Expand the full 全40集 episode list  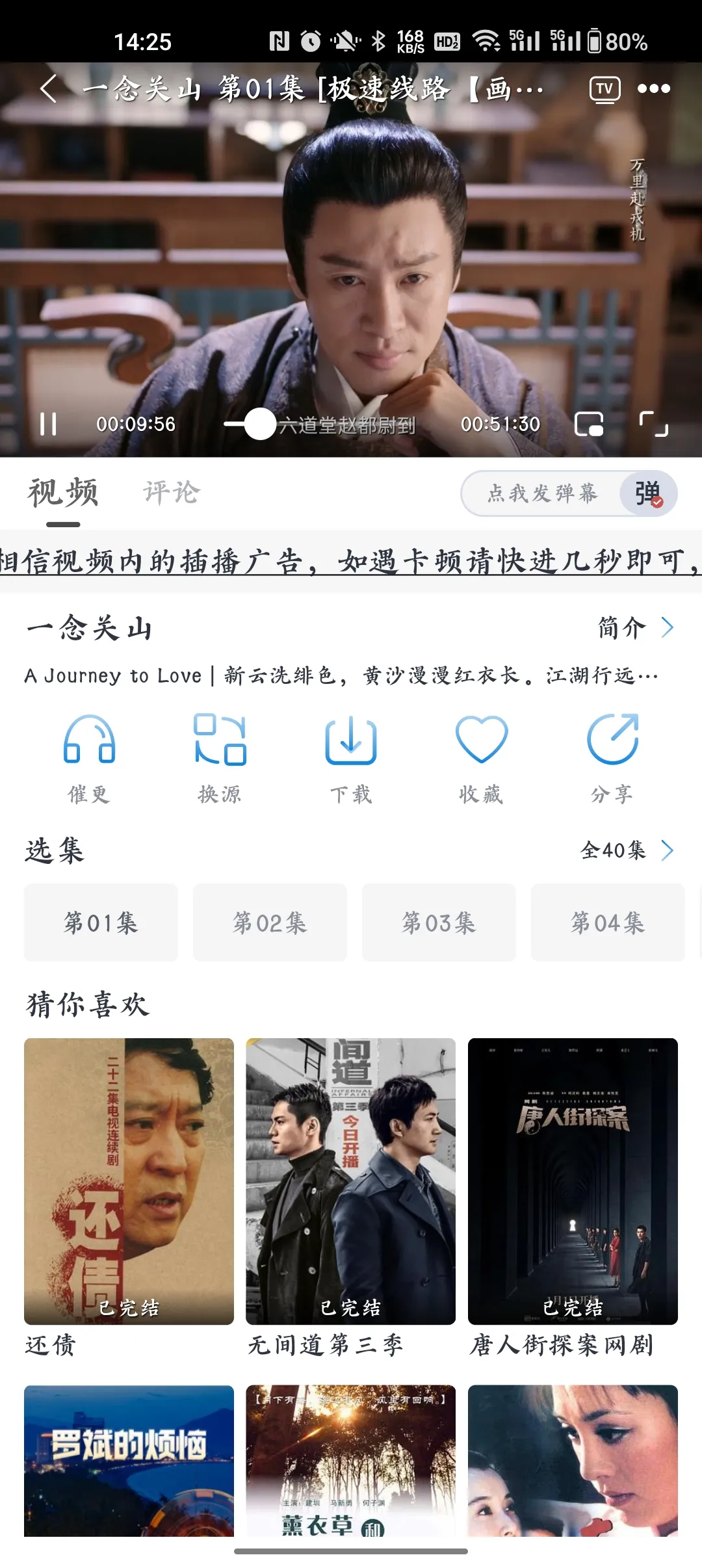click(x=626, y=850)
